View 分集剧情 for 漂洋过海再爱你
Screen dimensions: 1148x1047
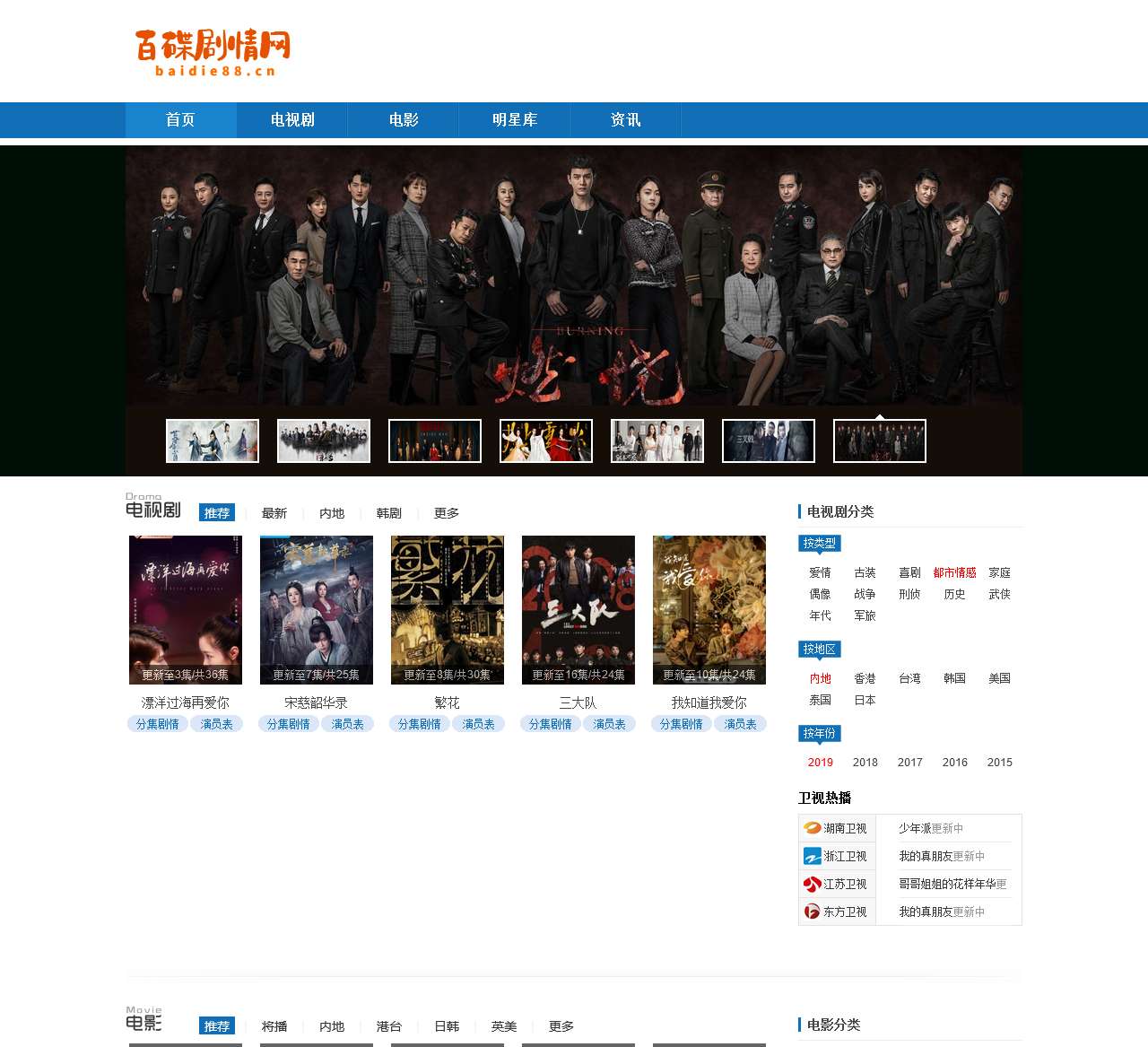158,724
